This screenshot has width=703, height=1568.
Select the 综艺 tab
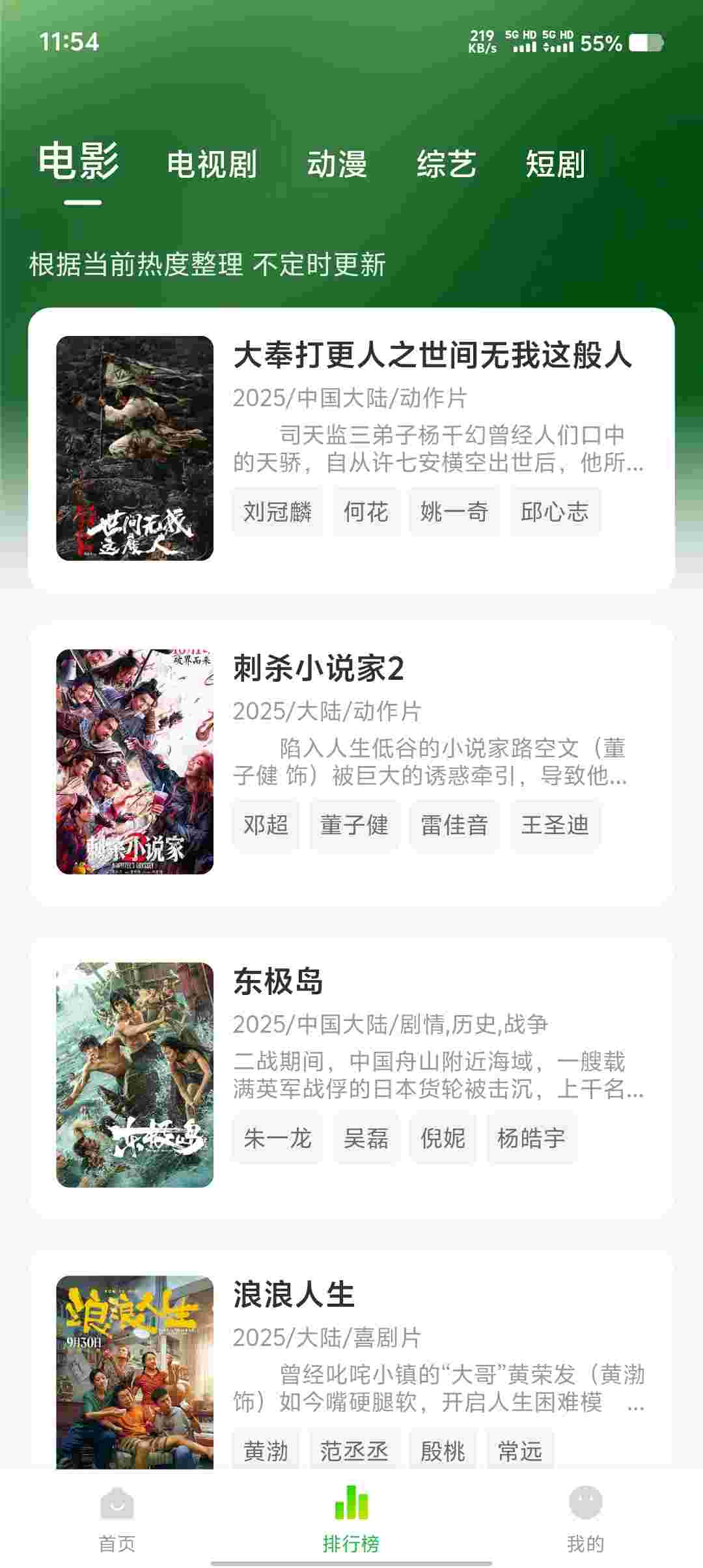click(447, 164)
